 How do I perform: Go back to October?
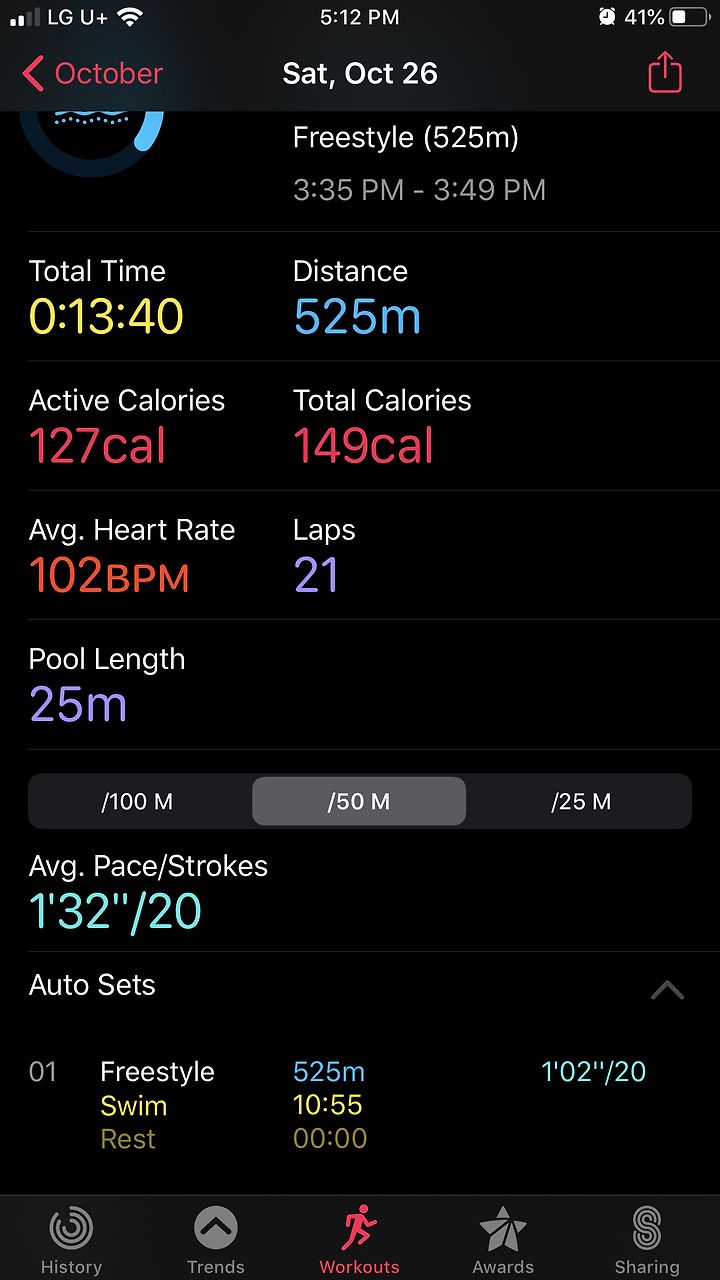92,74
